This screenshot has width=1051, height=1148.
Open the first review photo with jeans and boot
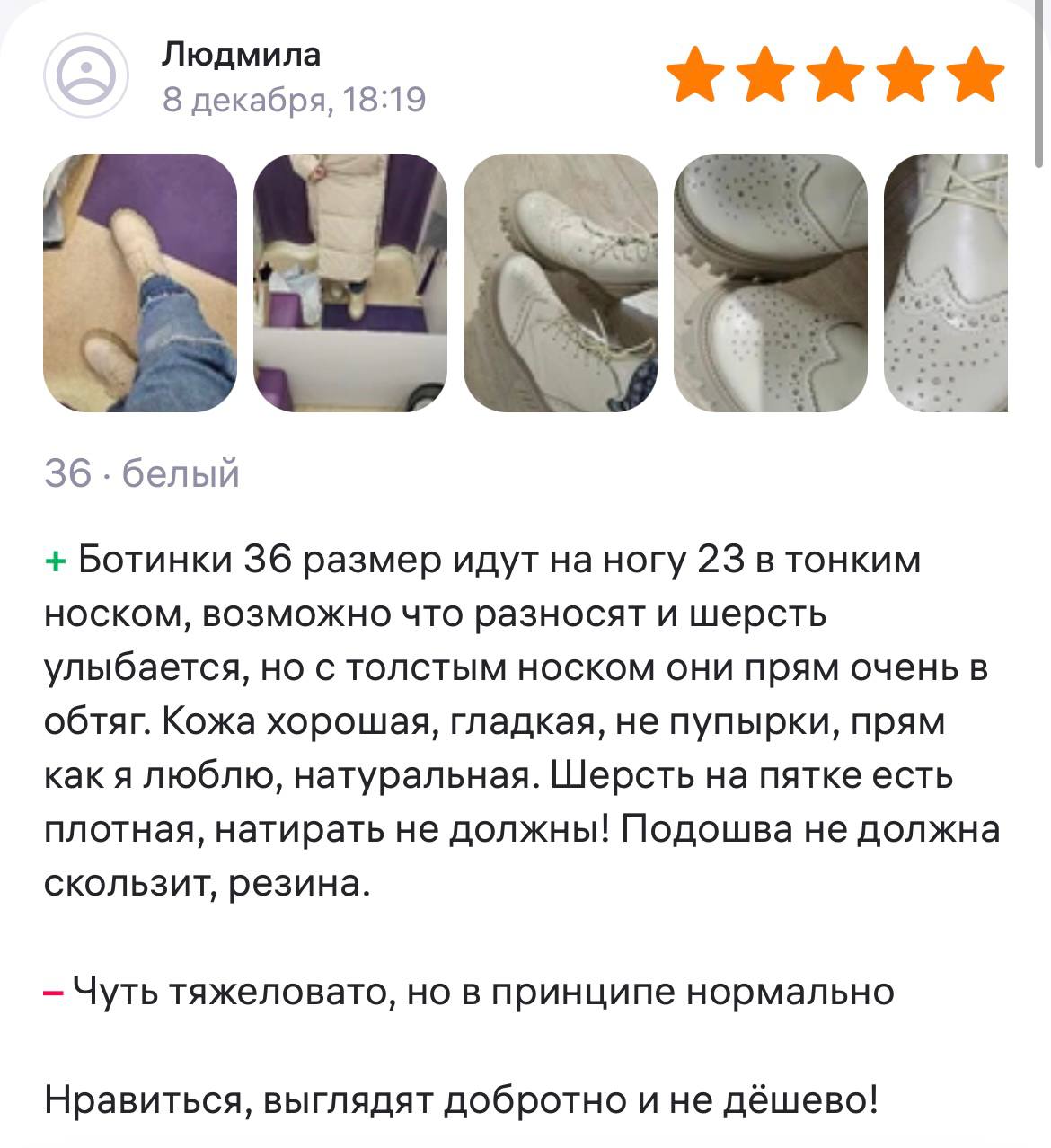click(x=140, y=283)
